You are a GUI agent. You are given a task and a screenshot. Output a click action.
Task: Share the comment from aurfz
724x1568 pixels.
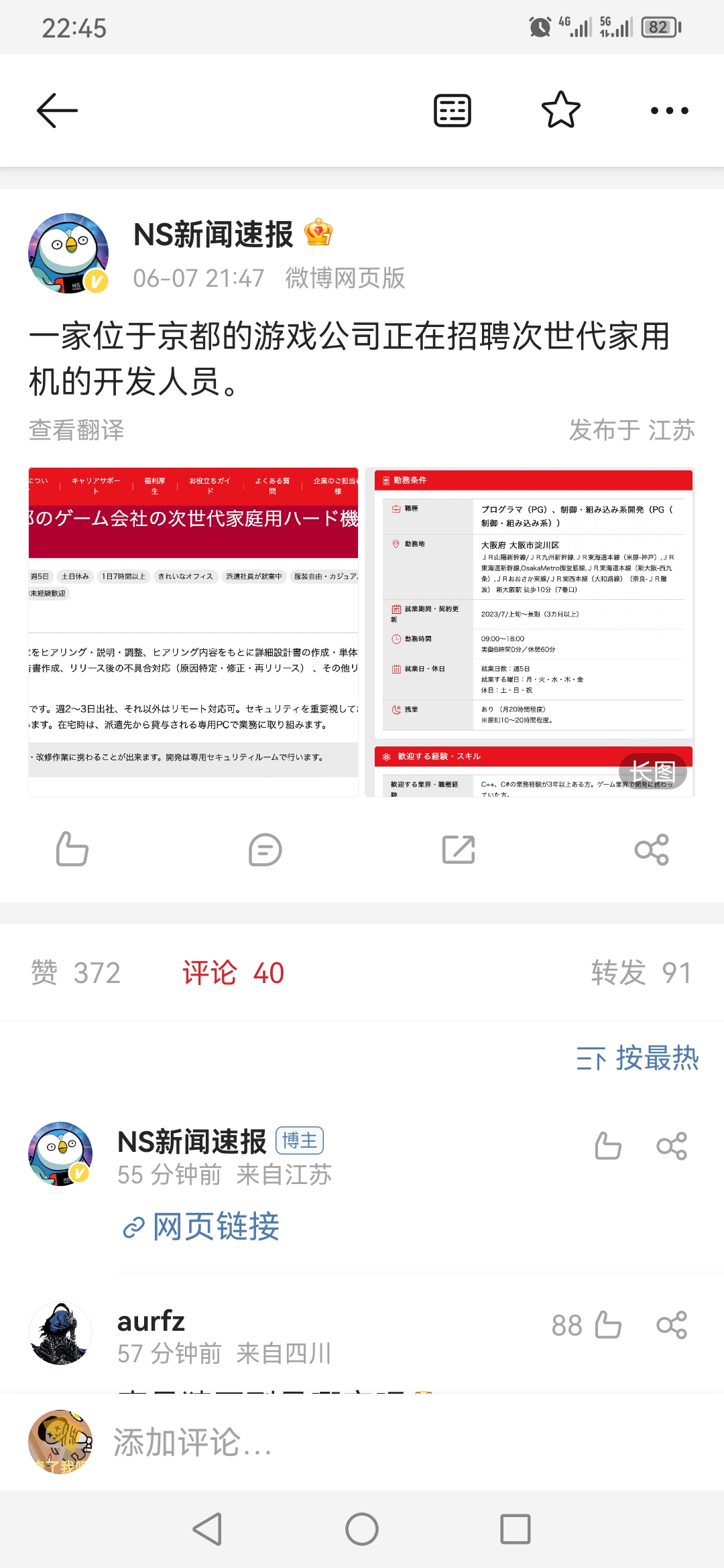[672, 1325]
